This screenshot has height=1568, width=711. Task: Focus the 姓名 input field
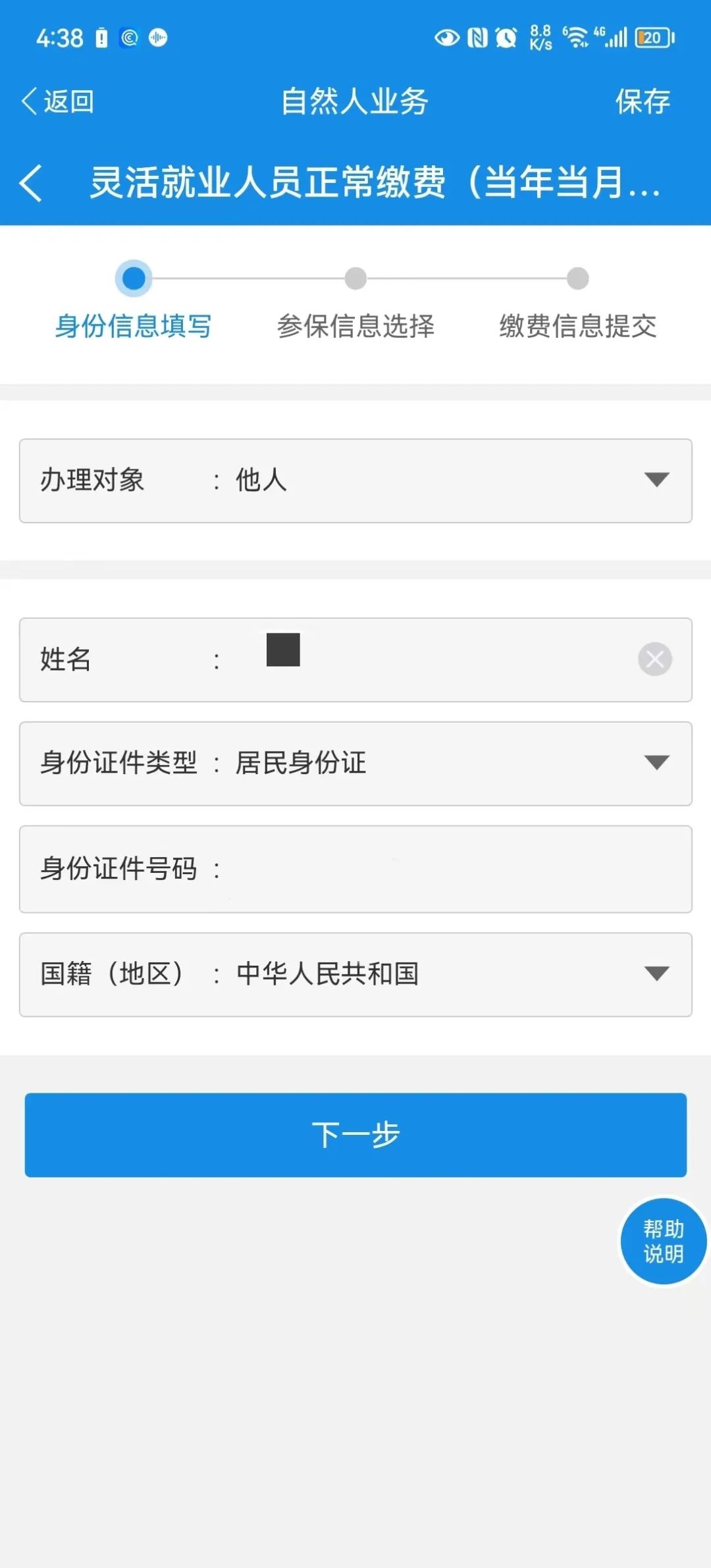coord(355,660)
